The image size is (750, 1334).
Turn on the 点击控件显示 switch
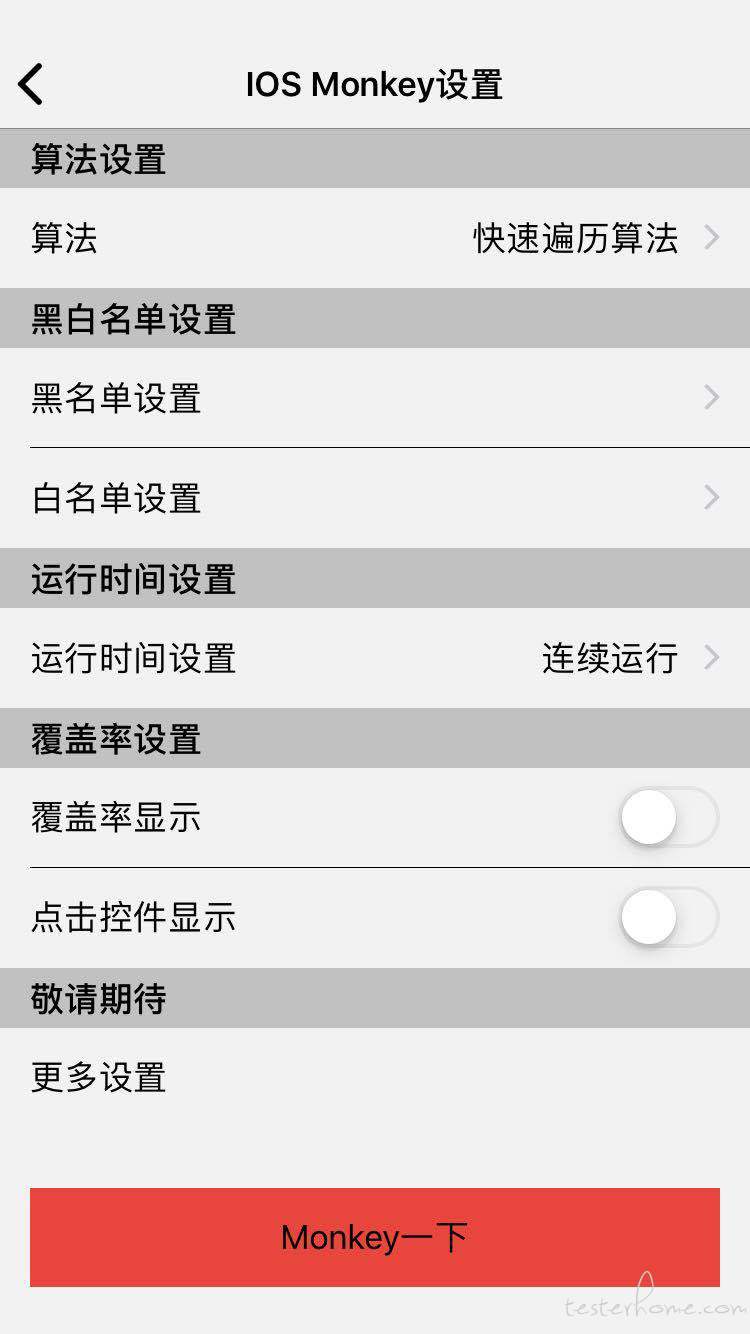669,918
